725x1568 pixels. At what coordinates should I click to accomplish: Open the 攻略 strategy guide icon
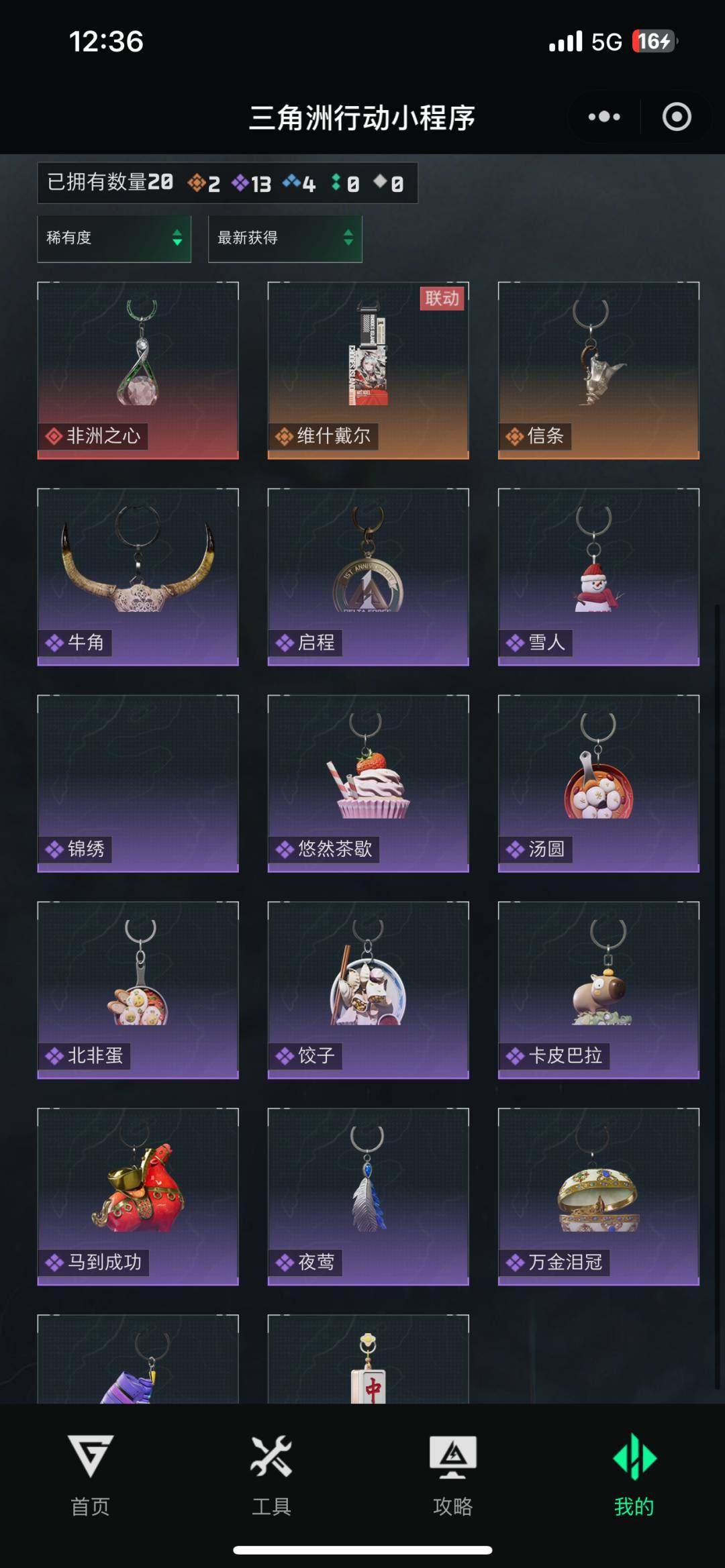pyautogui.click(x=453, y=1463)
